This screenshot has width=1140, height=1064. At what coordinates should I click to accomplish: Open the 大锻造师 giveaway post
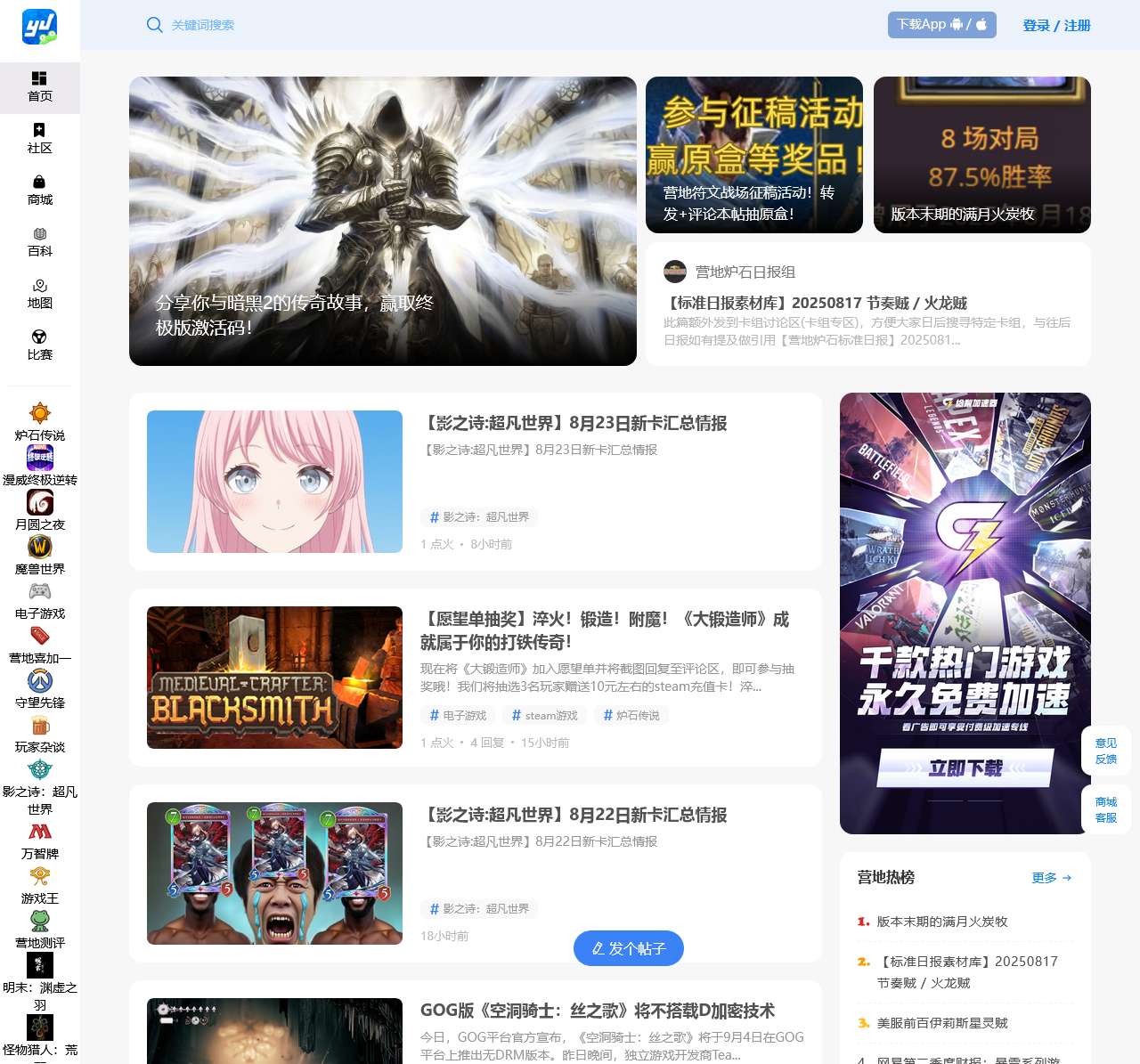pos(604,630)
